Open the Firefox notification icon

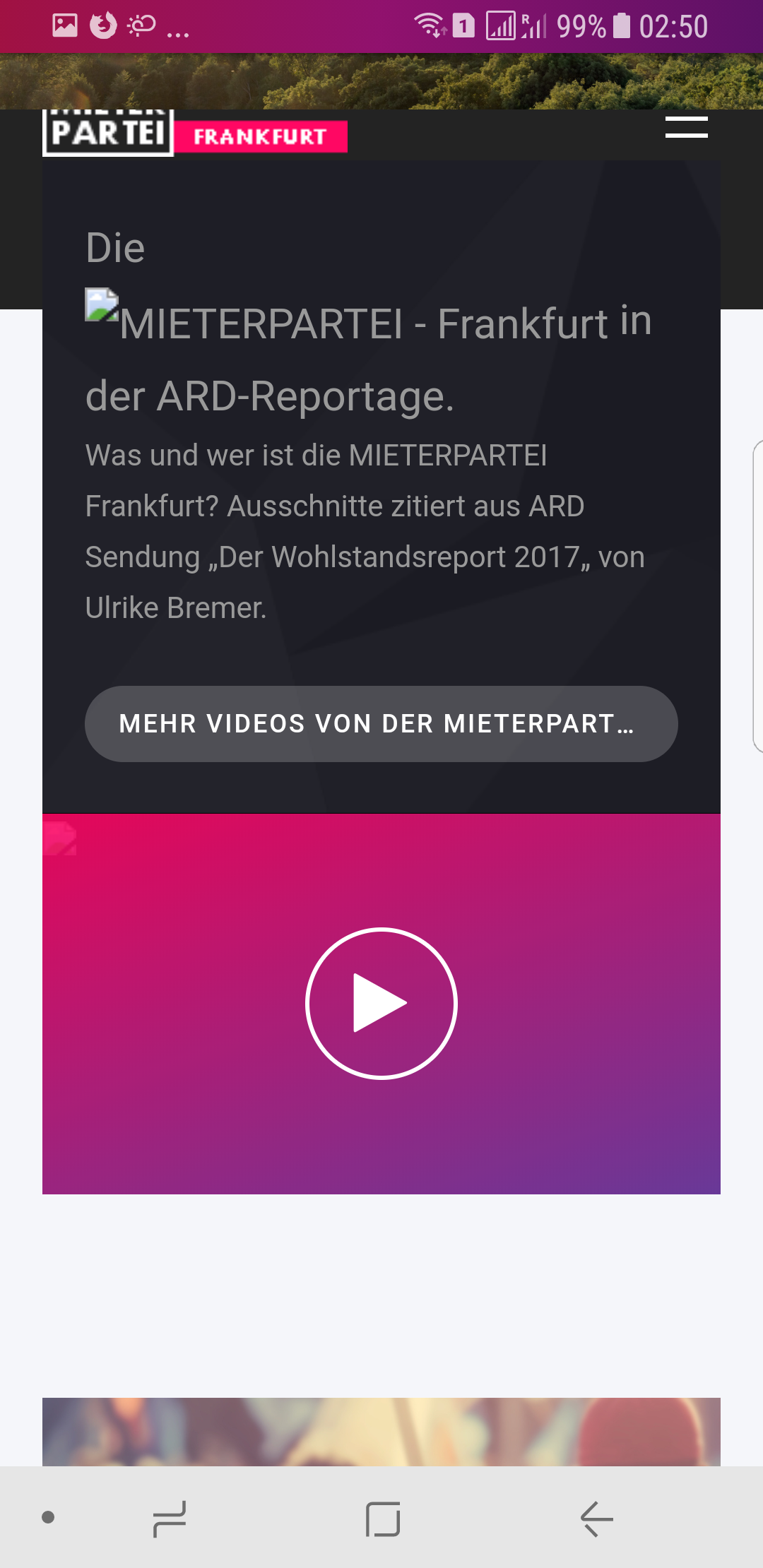click(x=105, y=25)
